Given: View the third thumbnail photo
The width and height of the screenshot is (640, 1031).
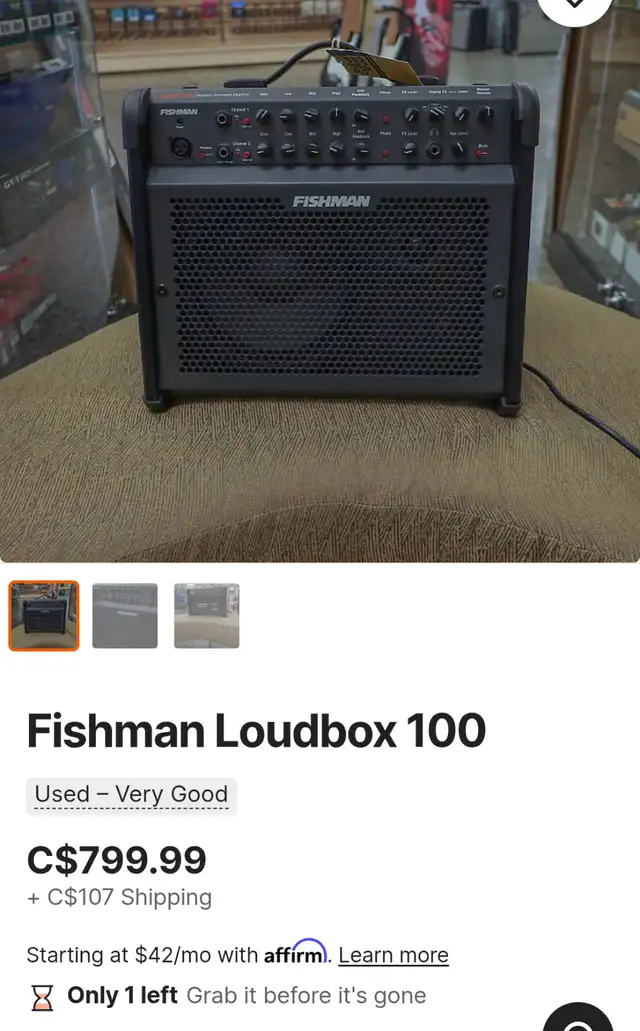Looking at the screenshot, I should [x=207, y=616].
